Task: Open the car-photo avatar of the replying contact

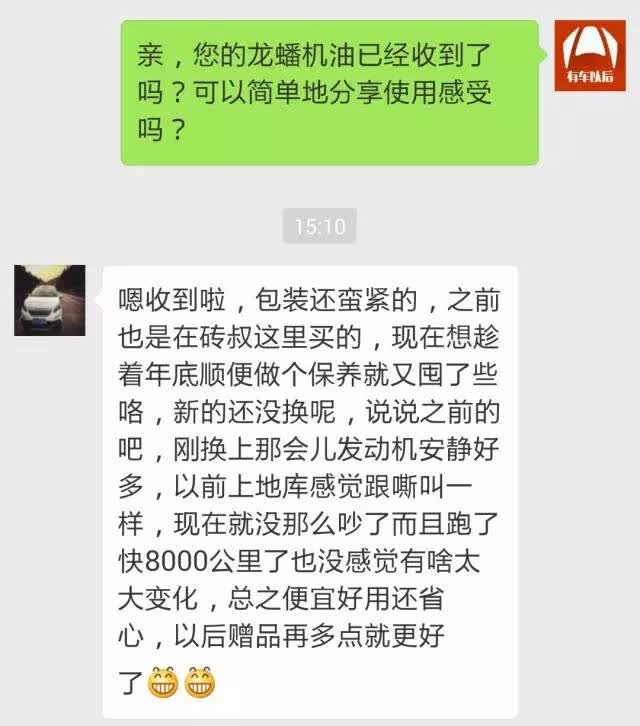Action: coord(50,300)
